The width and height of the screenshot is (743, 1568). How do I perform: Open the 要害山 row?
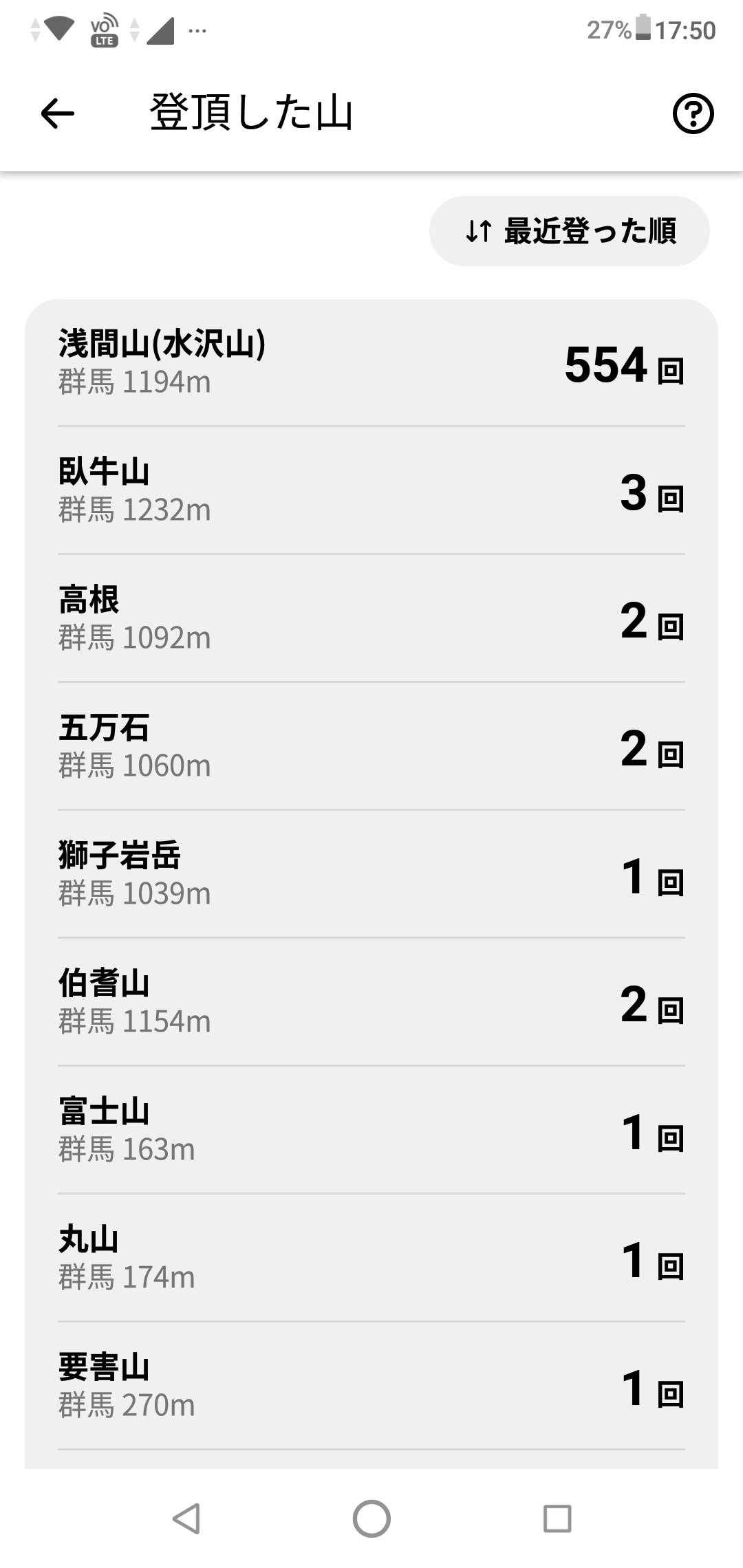[x=371, y=1386]
